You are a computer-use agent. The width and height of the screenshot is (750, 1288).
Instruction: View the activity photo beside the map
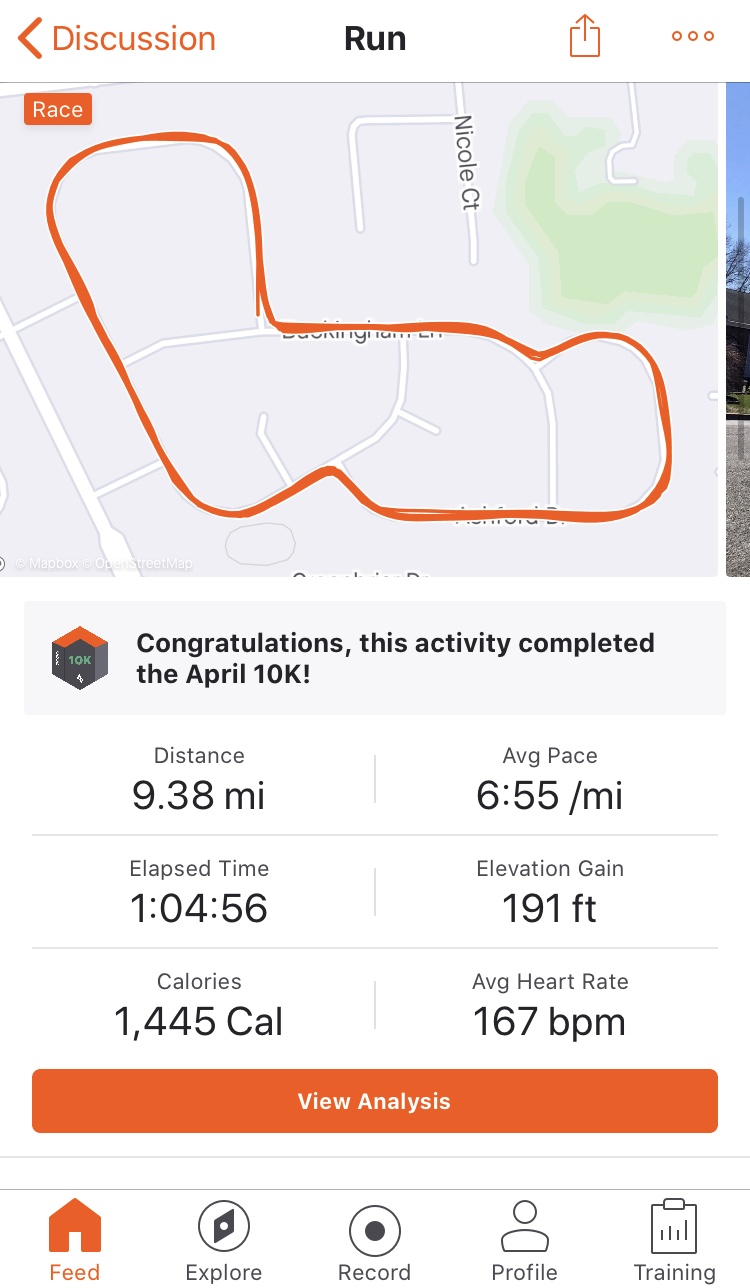pos(738,330)
